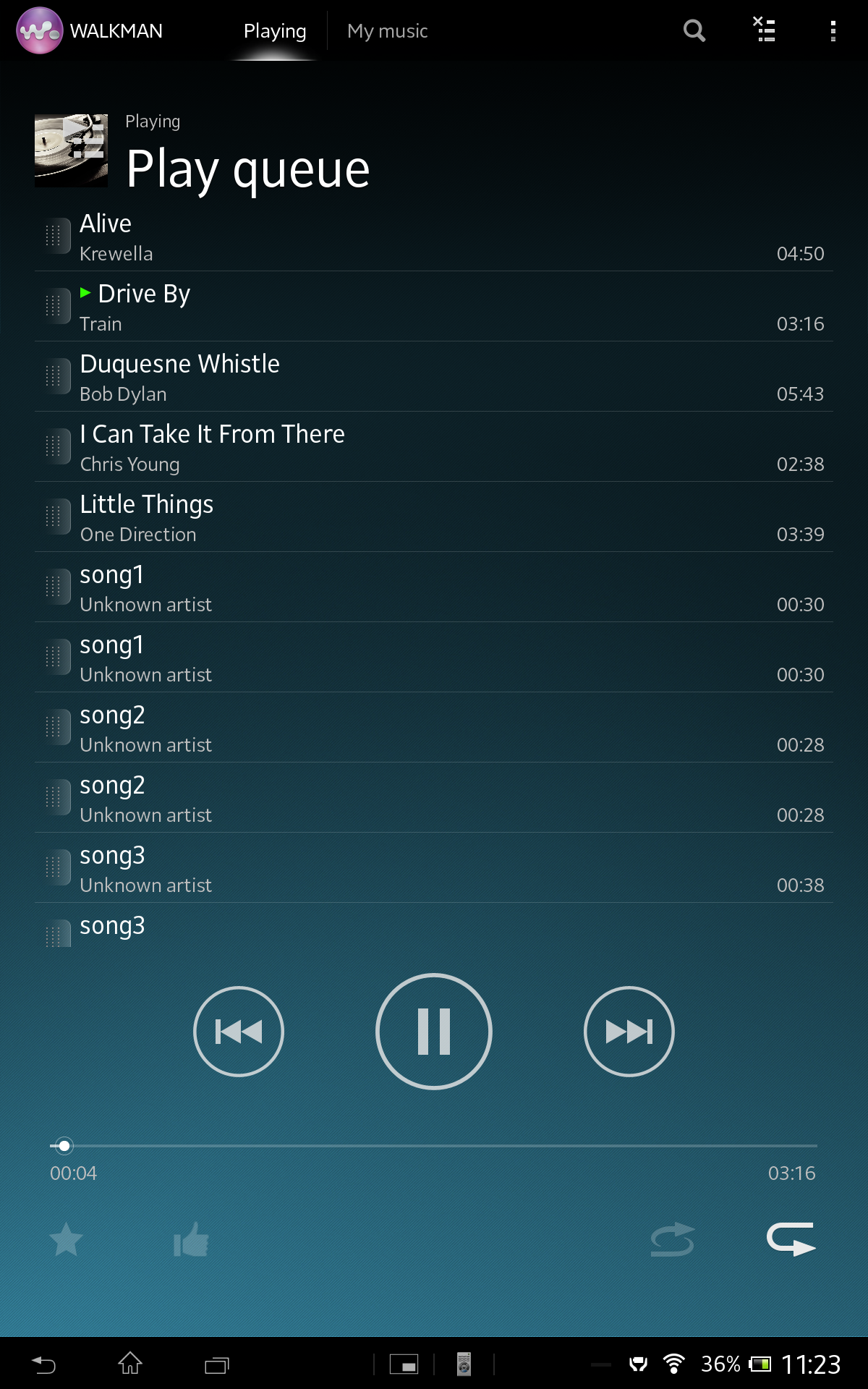The image size is (868, 1389).
Task: Select the Drive By row by Train
Action: (434, 307)
